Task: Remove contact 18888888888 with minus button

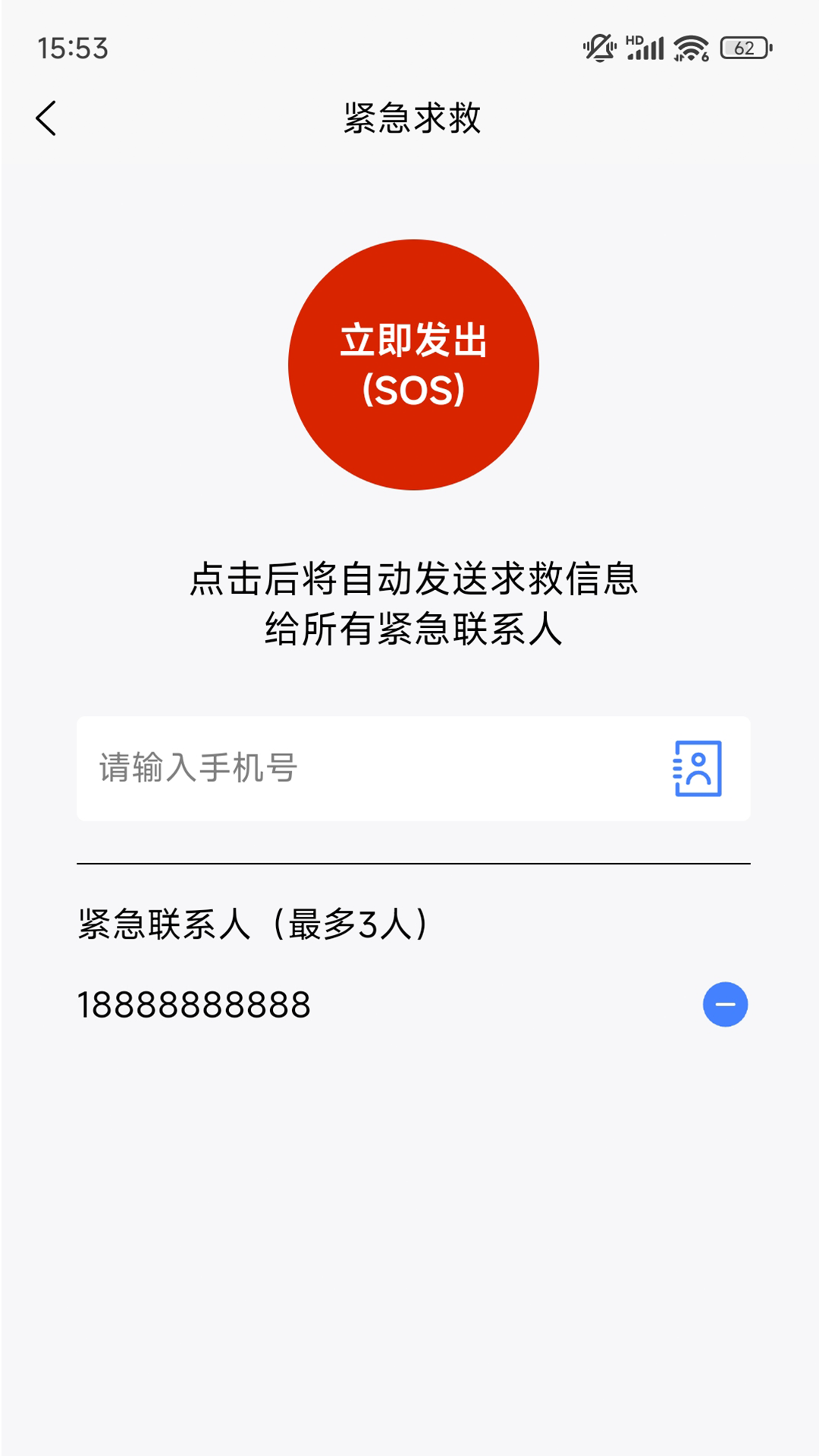Action: pos(725,1005)
